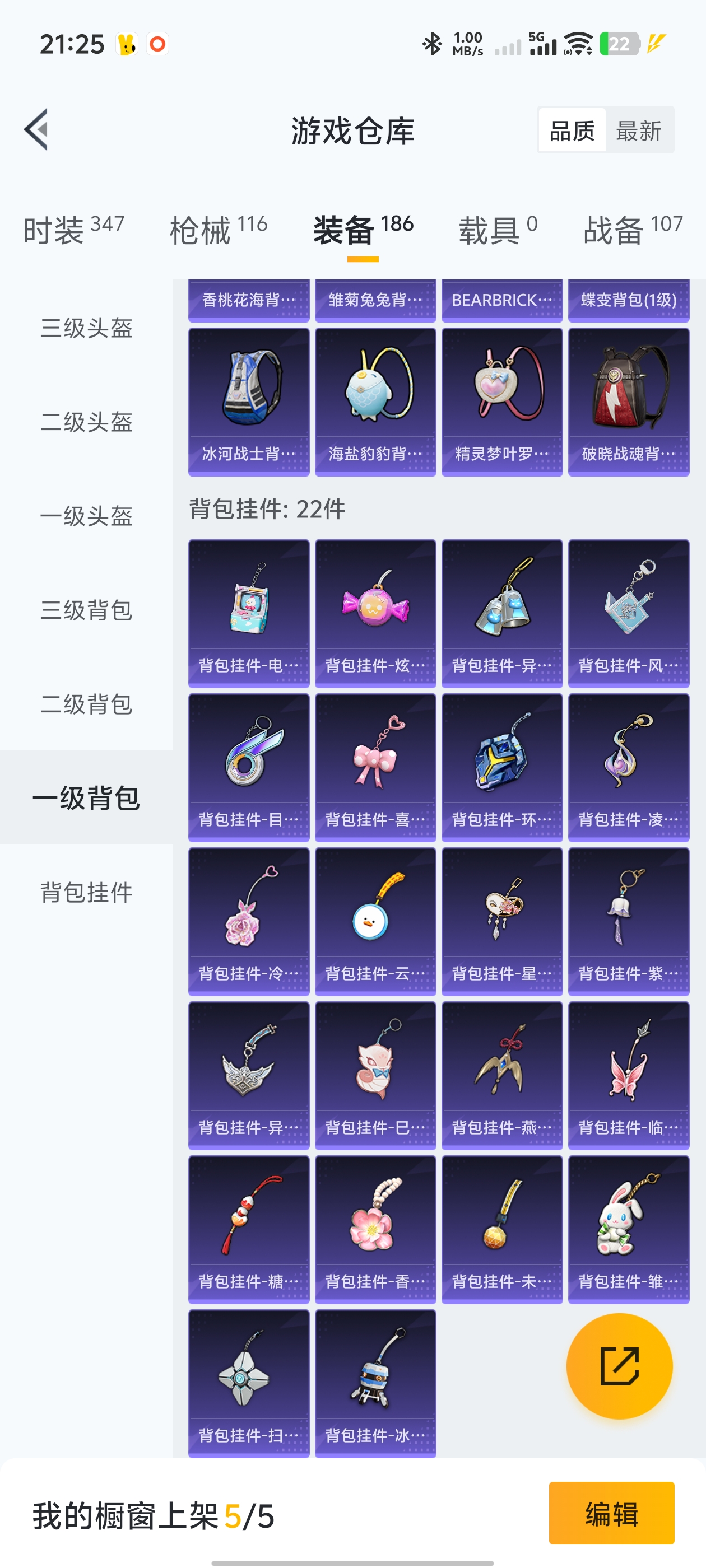Tap the orange share floating button
Image resolution: width=706 pixels, height=1568 pixels.
(619, 1365)
